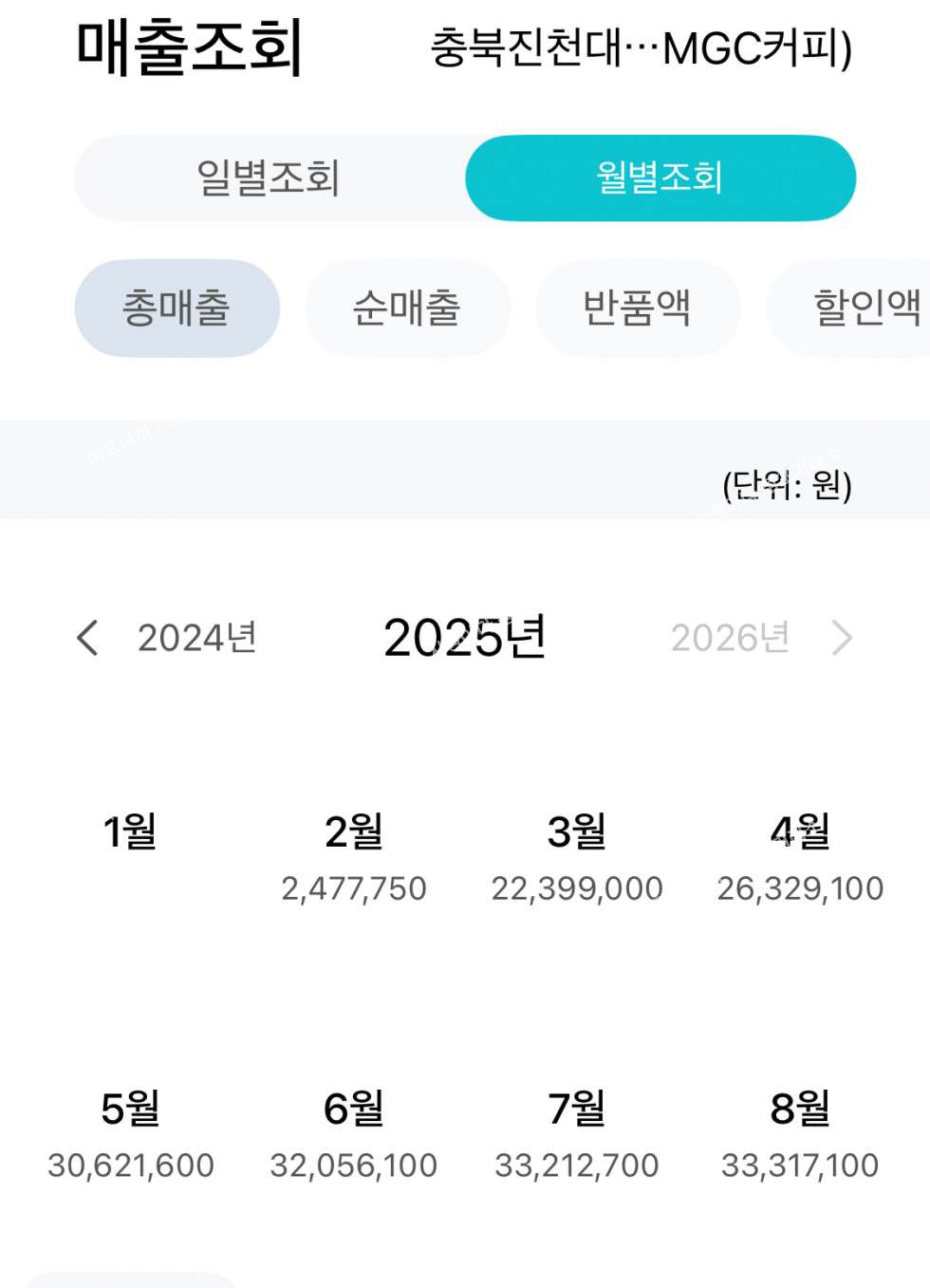Switch to the 일별조회 daily view tab
The image size is (930, 1288).
(269, 178)
